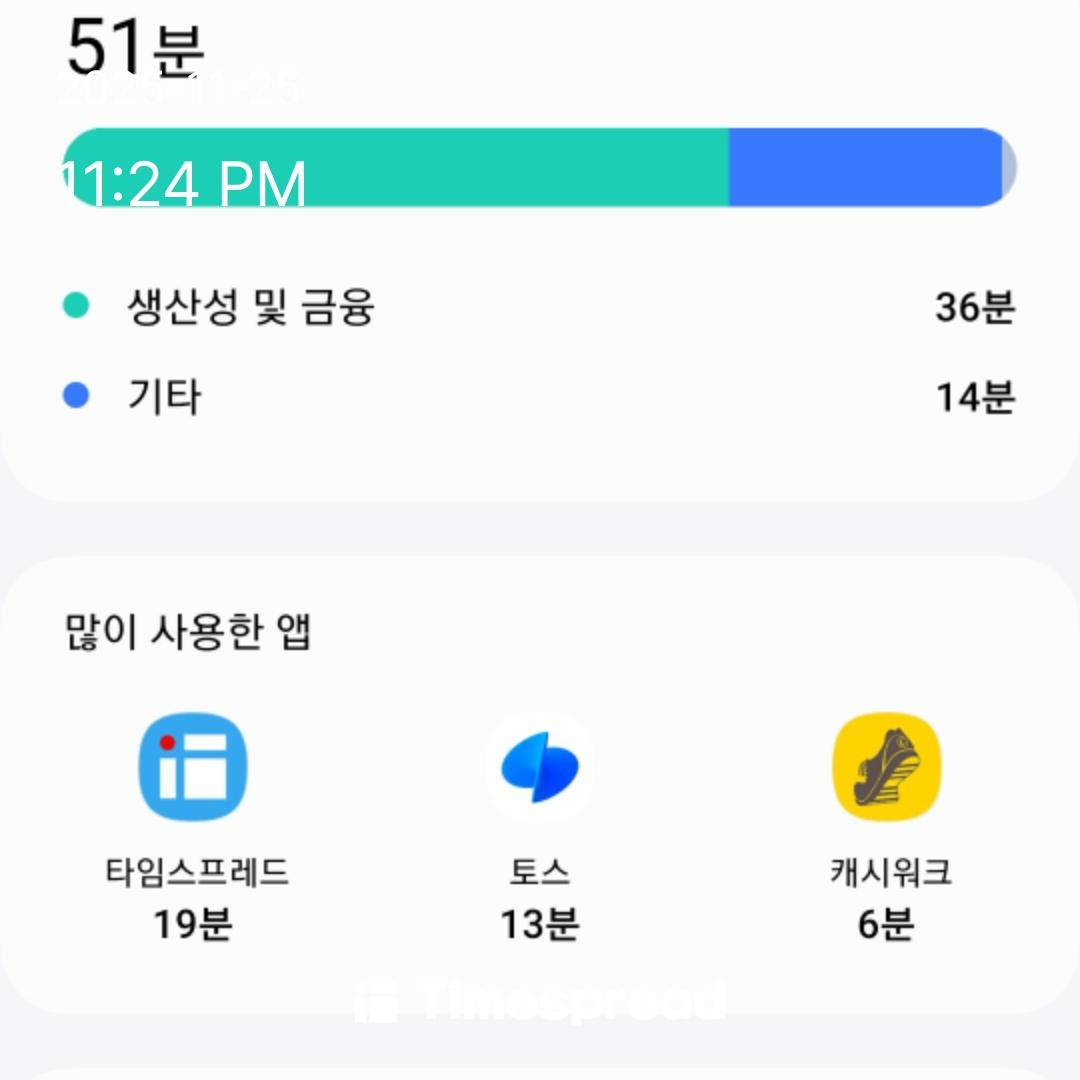This screenshot has height=1080, width=1080.
Task: Open 타임스프레드 app usage details
Action: 193,768
